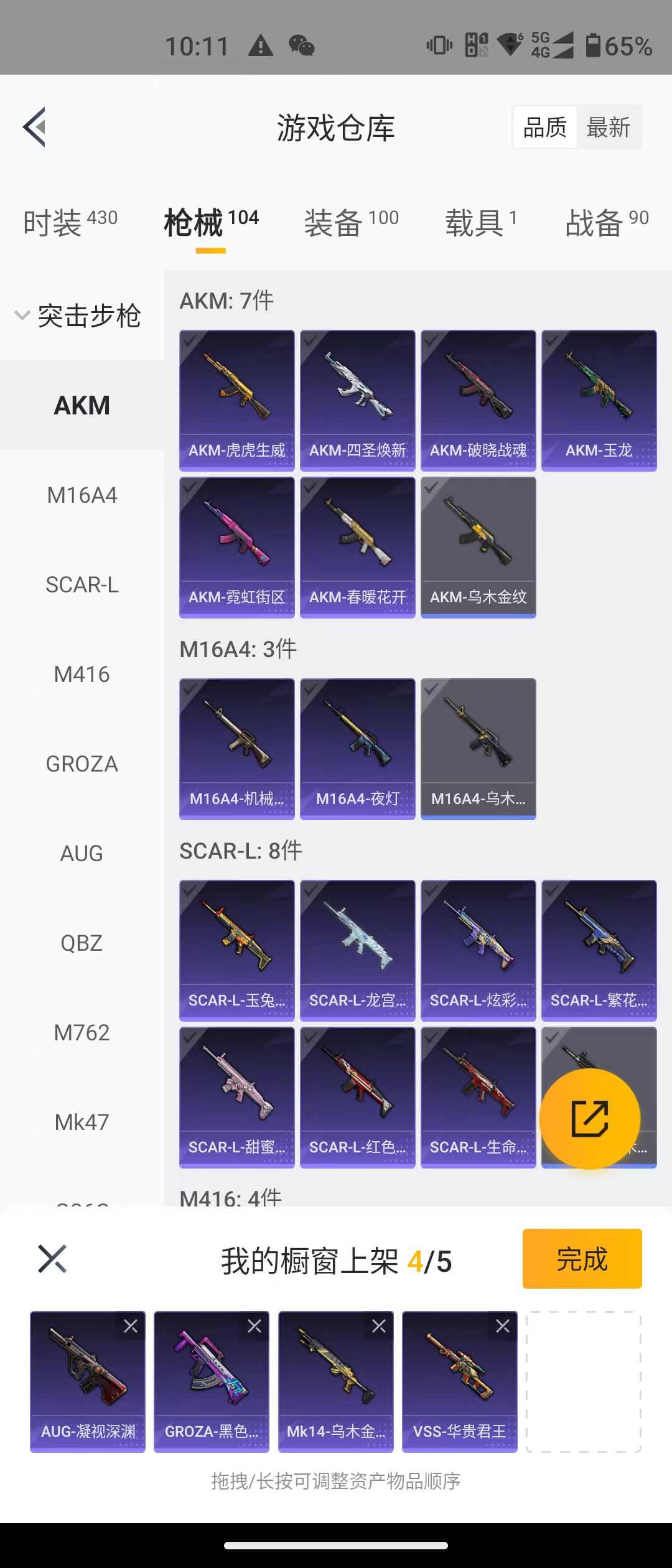Select the SCAR-L-甜蜜 skin card
Screen dimensions: 672x1568
pos(236,1097)
